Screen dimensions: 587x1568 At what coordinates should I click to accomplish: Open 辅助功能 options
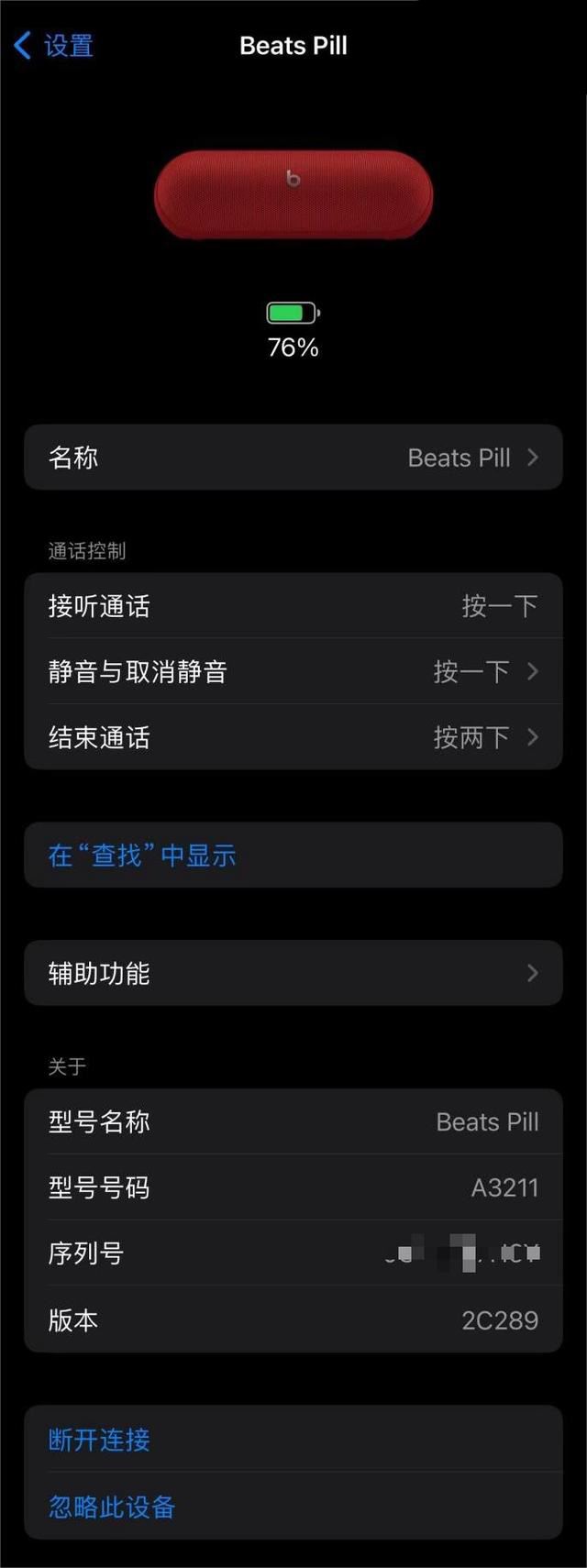click(x=293, y=973)
